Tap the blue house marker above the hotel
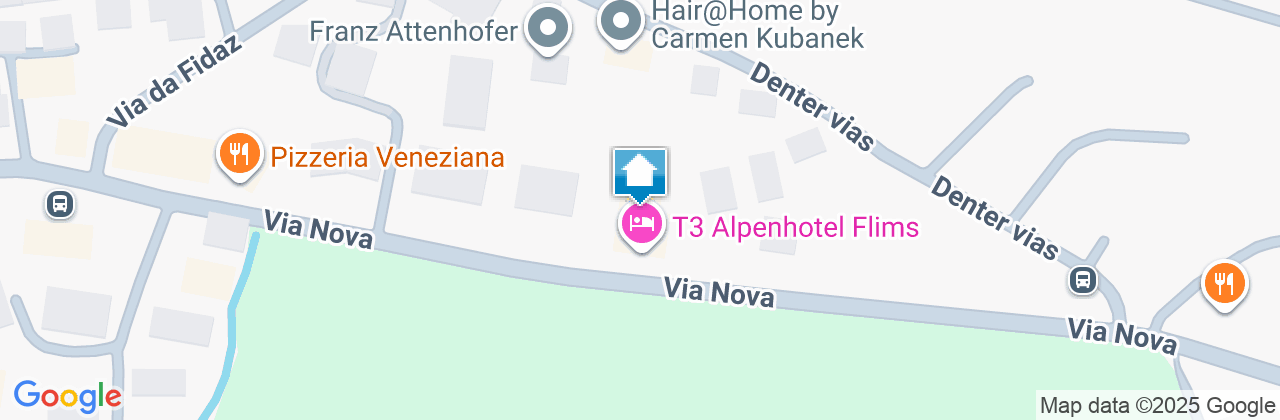Image resolution: width=1280 pixels, height=420 pixels. [640, 172]
